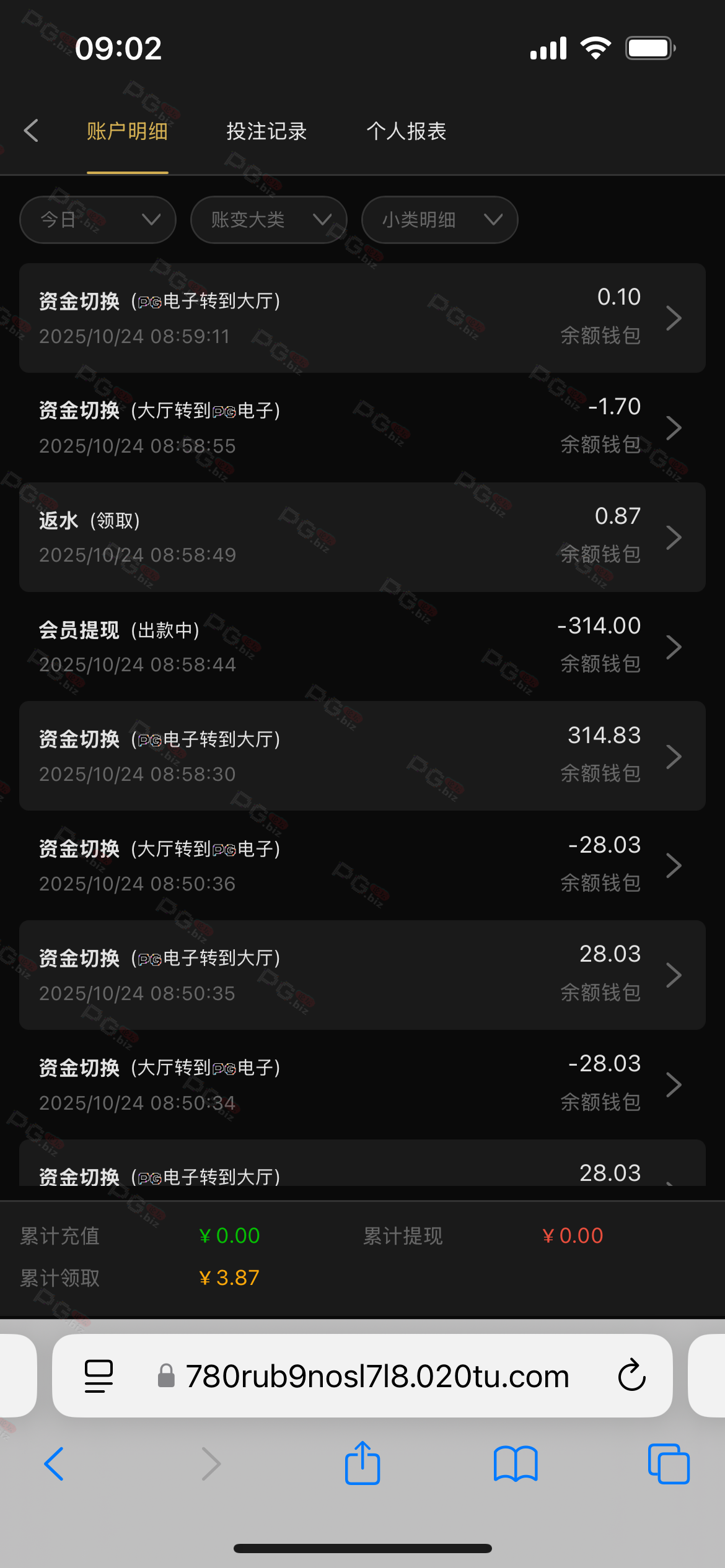Screen dimensions: 725x1568
Task: Expand the 今日 date filter dropdown
Action: pos(98,220)
